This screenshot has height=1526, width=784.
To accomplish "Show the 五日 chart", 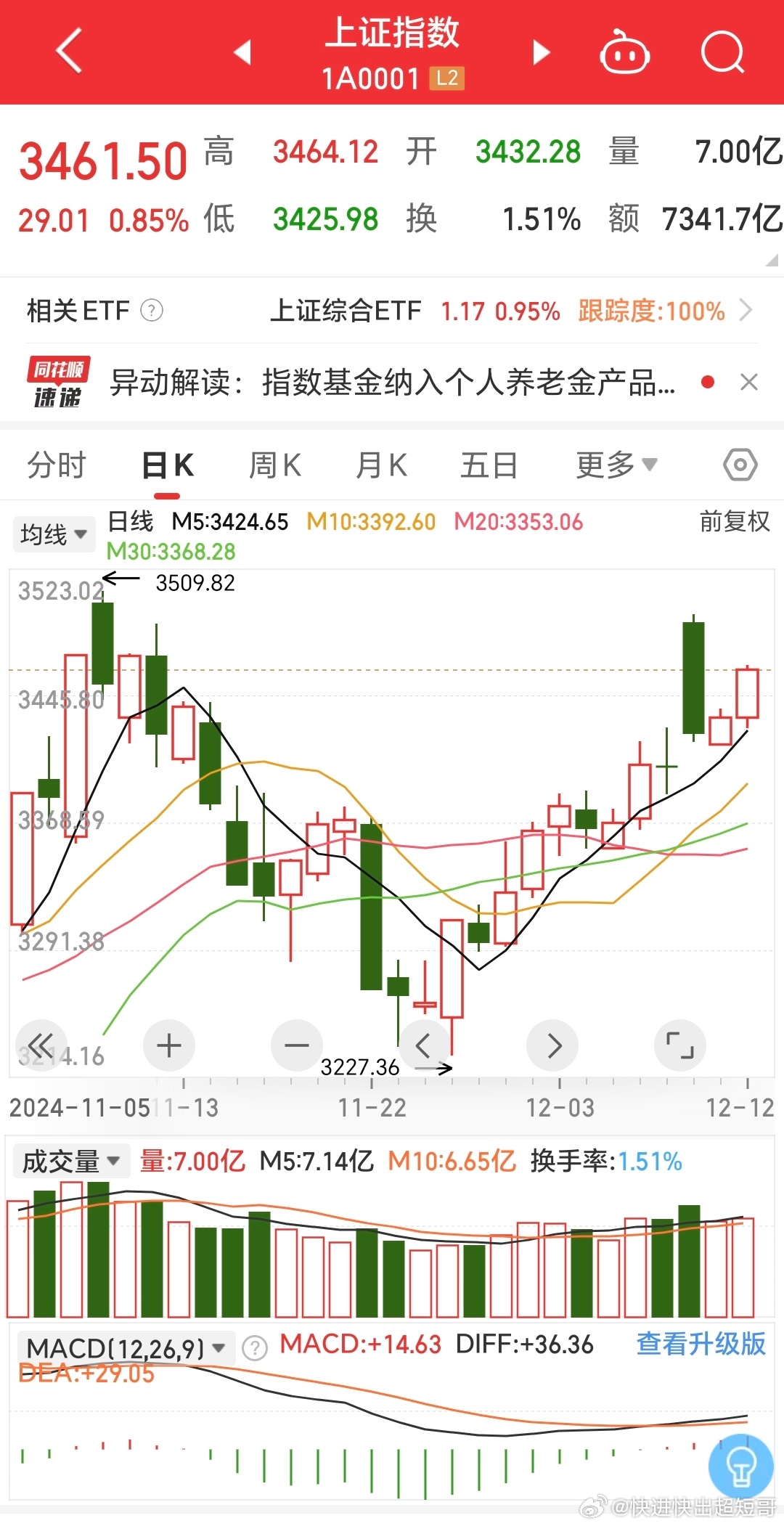I will pyautogui.click(x=489, y=465).
